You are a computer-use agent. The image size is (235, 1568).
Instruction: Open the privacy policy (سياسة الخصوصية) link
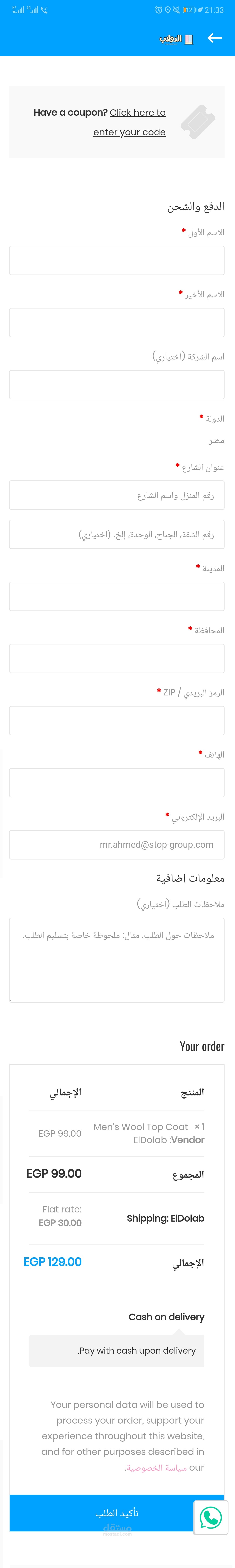tap(157, 1468)
